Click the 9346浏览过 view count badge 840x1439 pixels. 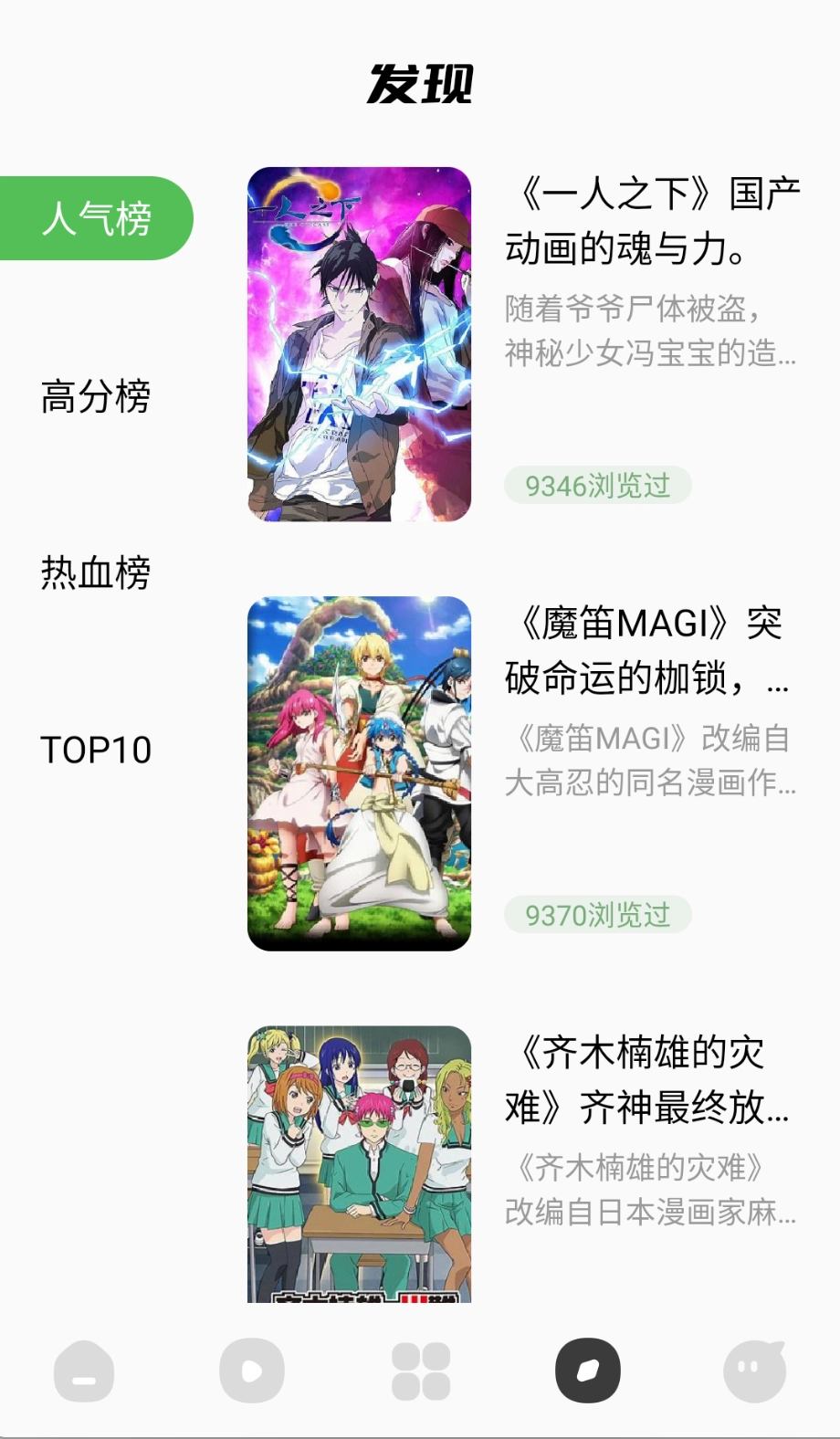pyautogui.click(x=598, y=487)
